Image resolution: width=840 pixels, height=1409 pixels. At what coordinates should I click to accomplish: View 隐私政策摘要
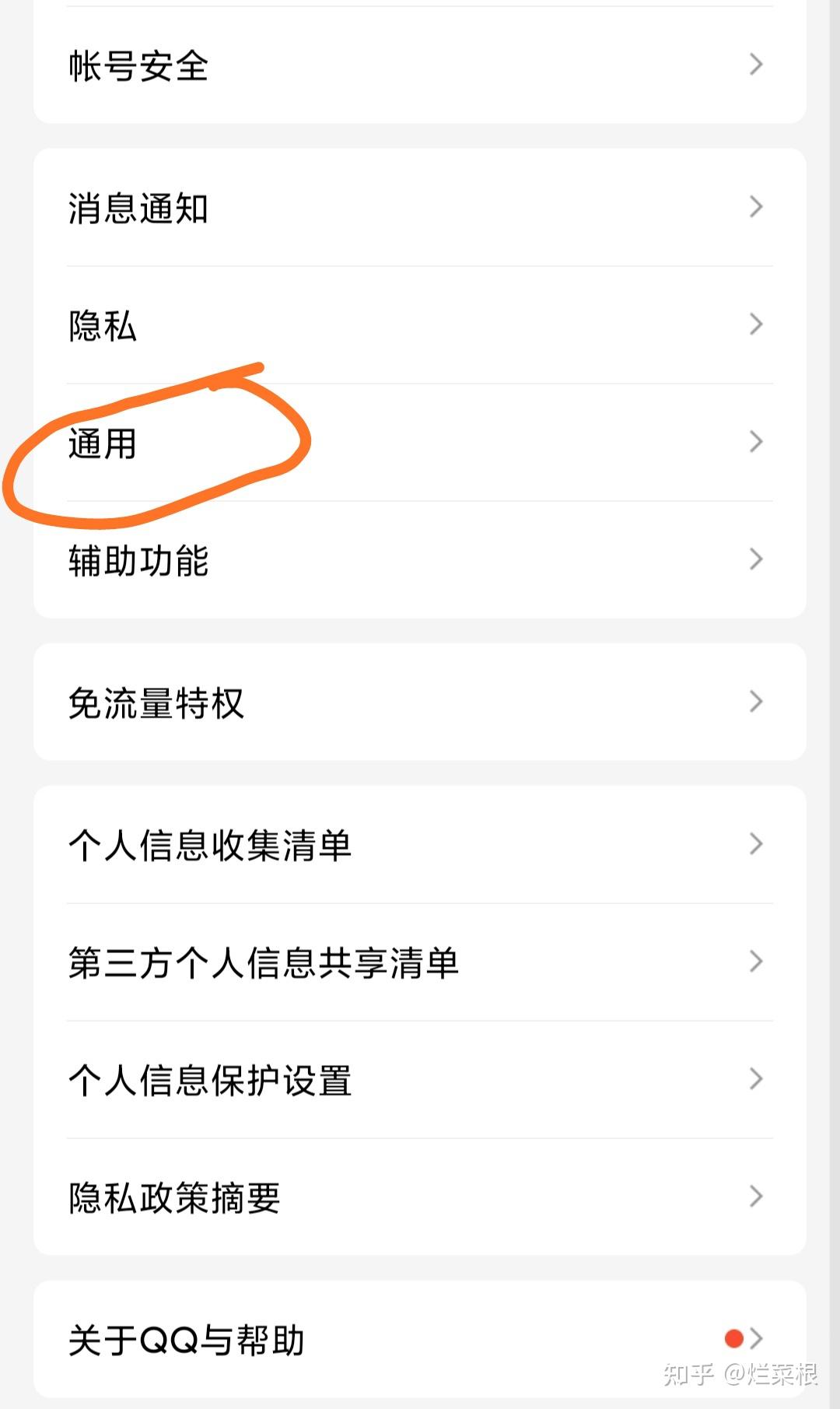tap(420, 1197)
